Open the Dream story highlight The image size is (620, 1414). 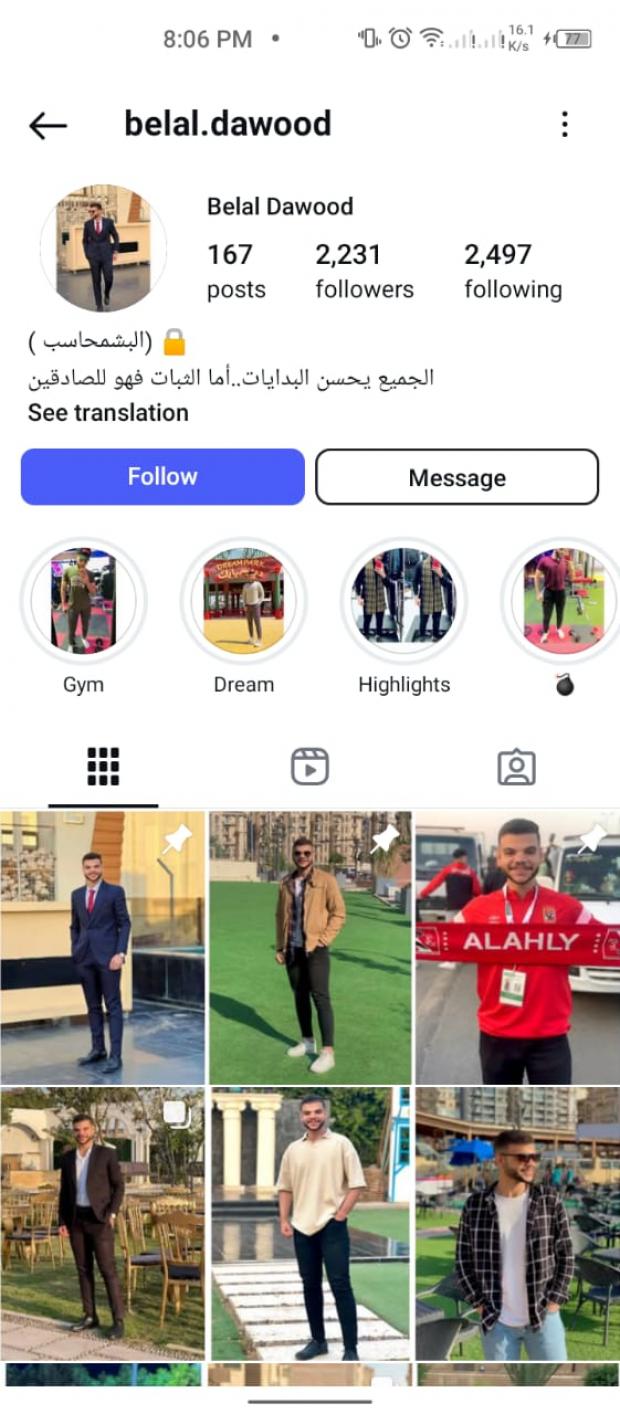(244, 602)
